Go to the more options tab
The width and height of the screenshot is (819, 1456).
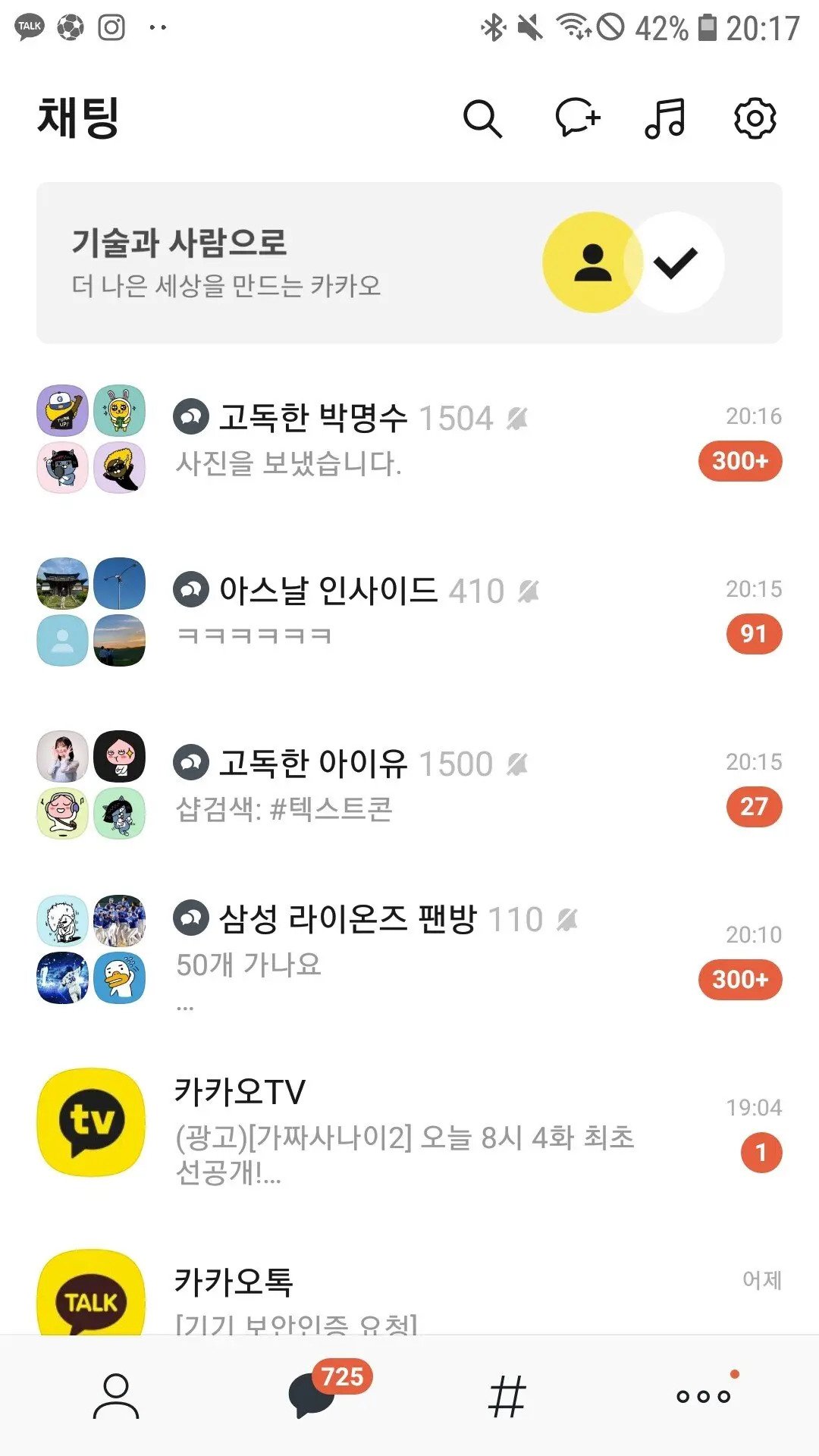[704, 1395]
